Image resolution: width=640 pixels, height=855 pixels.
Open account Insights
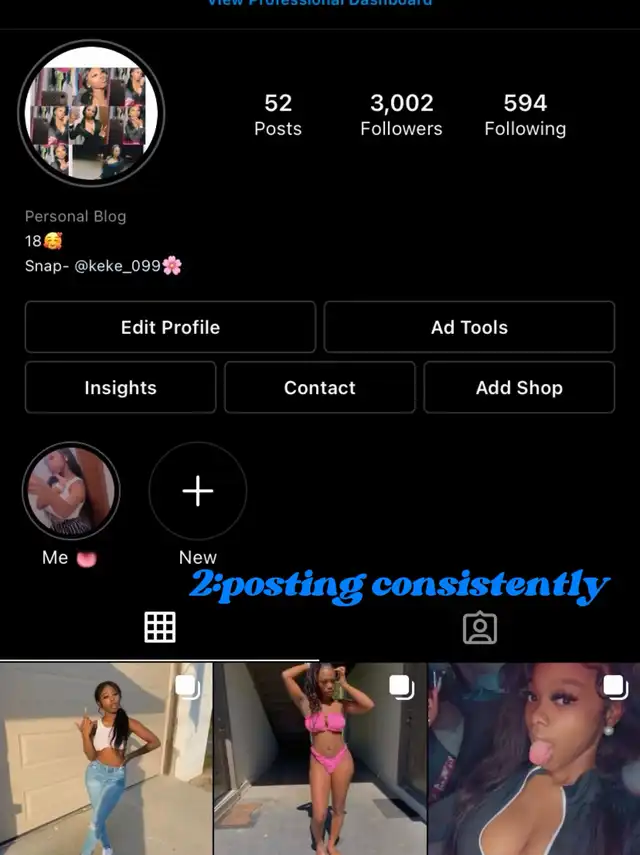pyautogui.click(x=120, y=388)
